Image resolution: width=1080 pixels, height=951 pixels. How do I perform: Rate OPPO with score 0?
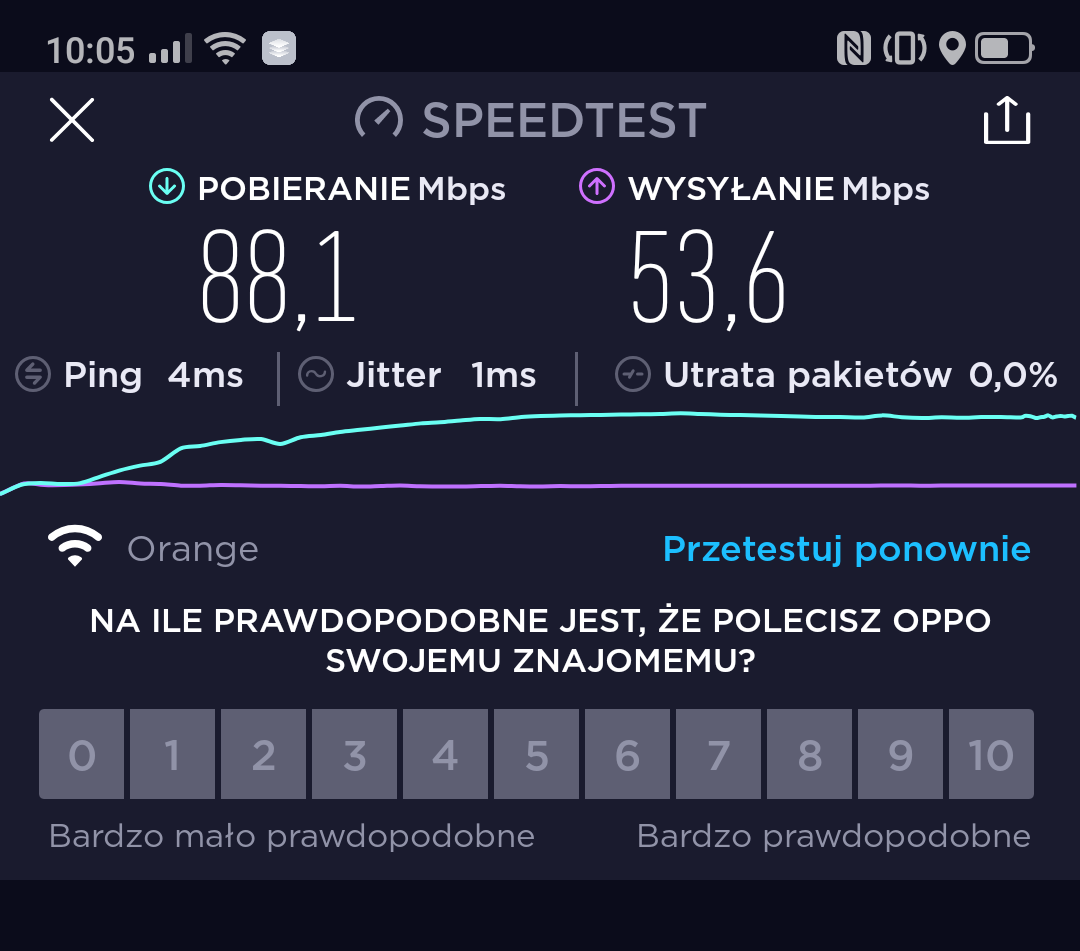pyautogui.click(x=82, y=755)
